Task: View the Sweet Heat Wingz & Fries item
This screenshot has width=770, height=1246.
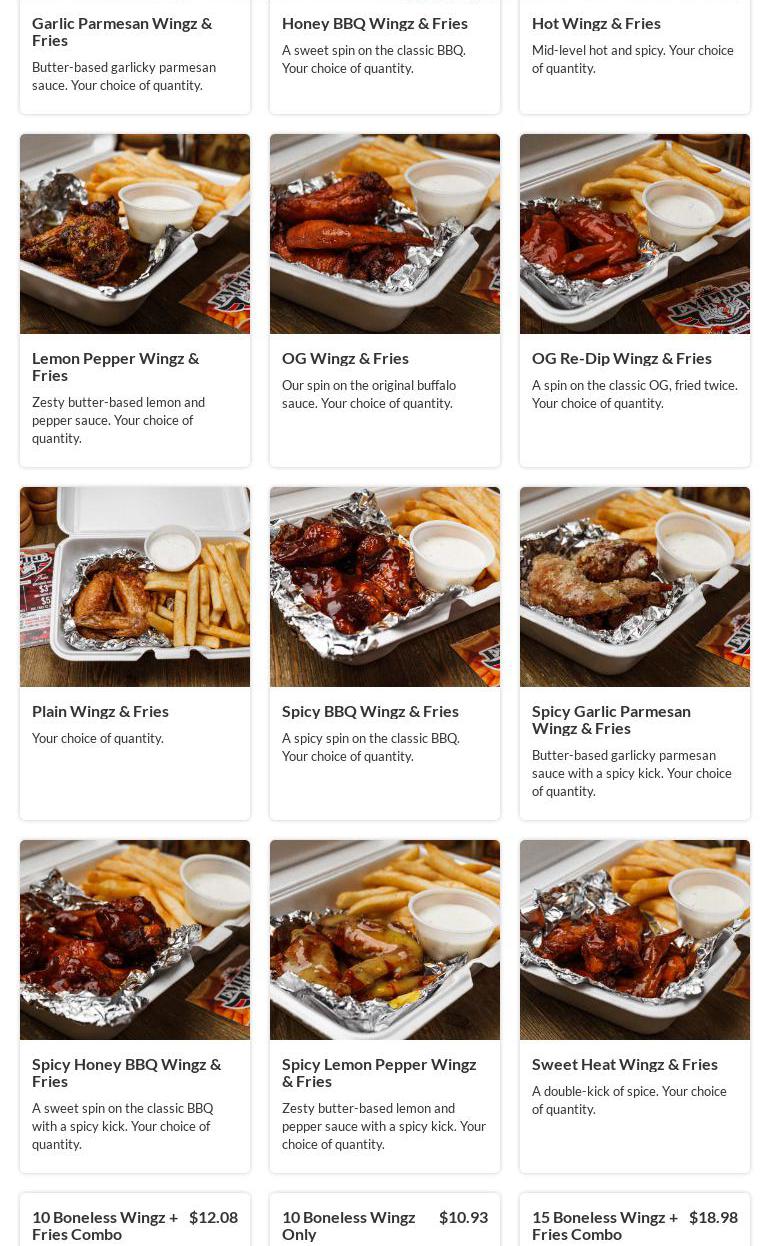Action: pyautogui.click(x=635, y=1005)
